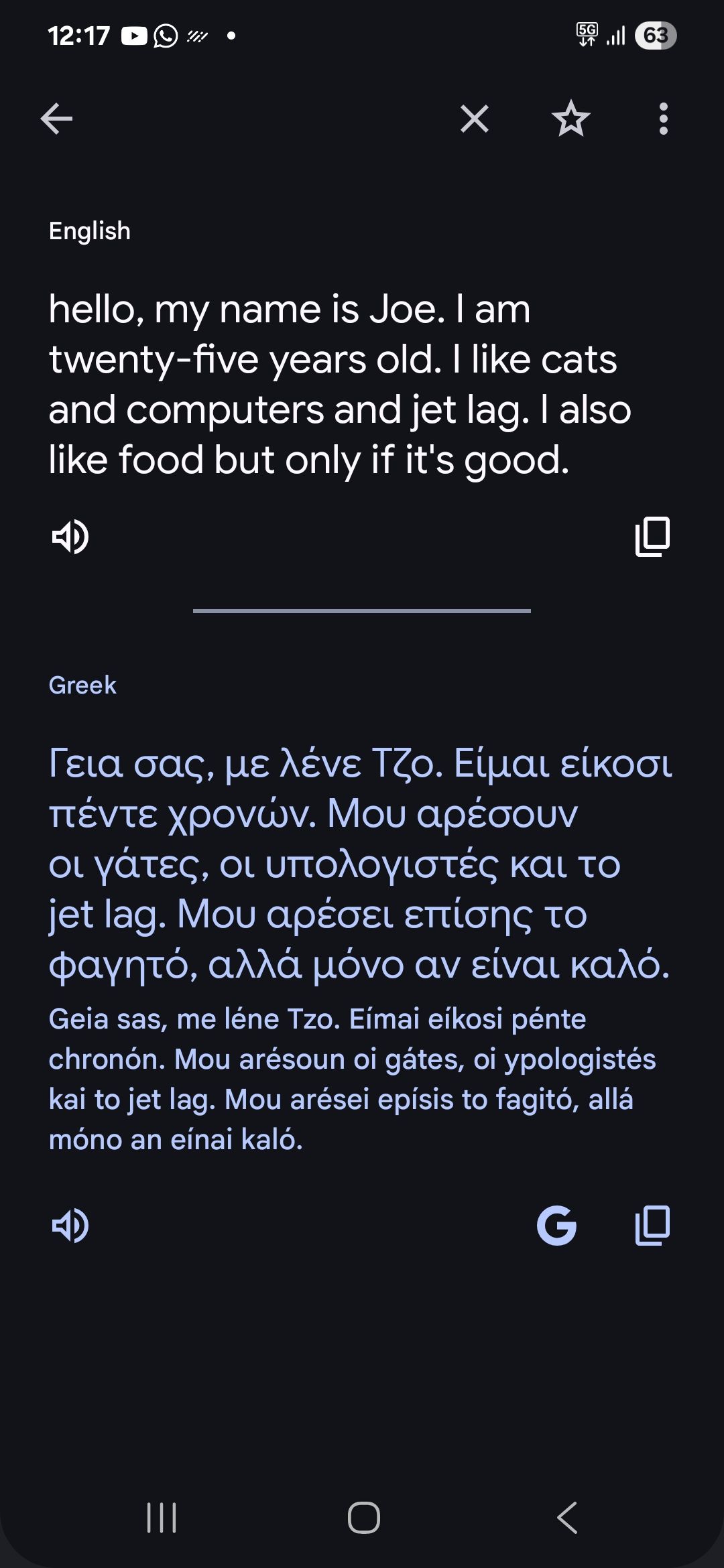724x1568 pixels.
Task: Star this translation to save it
Action: coord(571,119)
